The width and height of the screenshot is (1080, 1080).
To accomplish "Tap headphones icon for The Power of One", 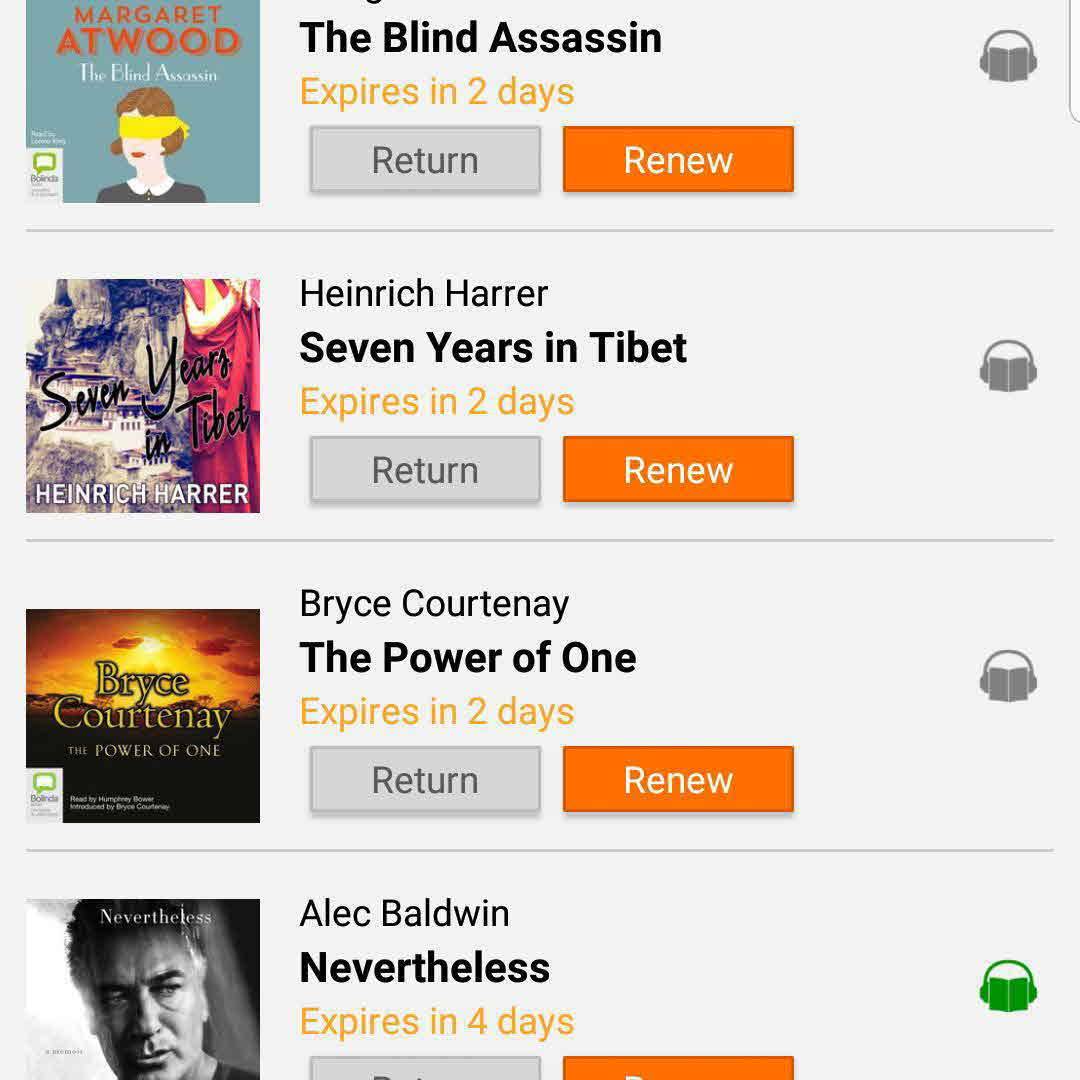I will pos(1008,676).
